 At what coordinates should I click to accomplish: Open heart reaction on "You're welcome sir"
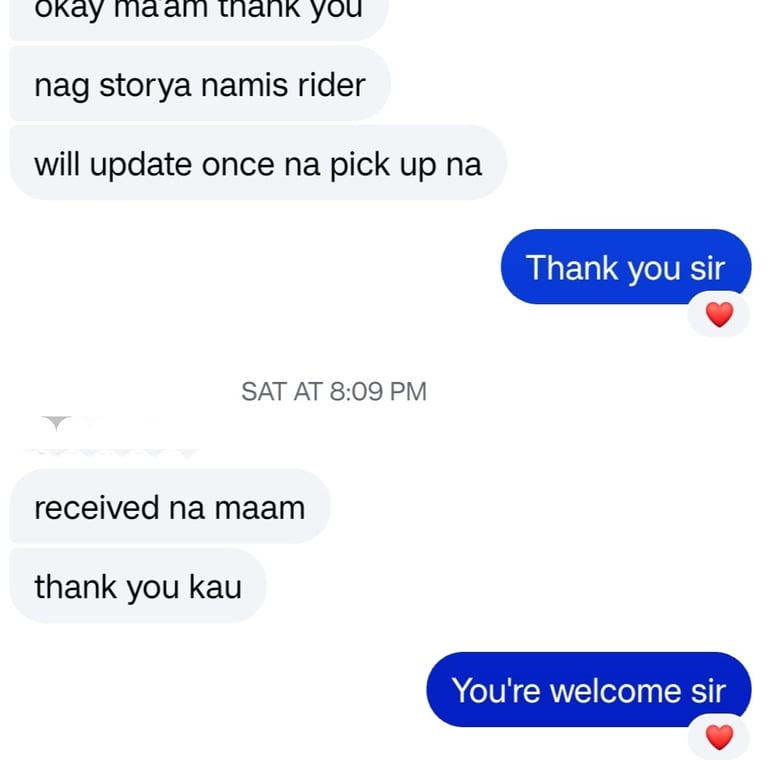click(x=719, y=738)
